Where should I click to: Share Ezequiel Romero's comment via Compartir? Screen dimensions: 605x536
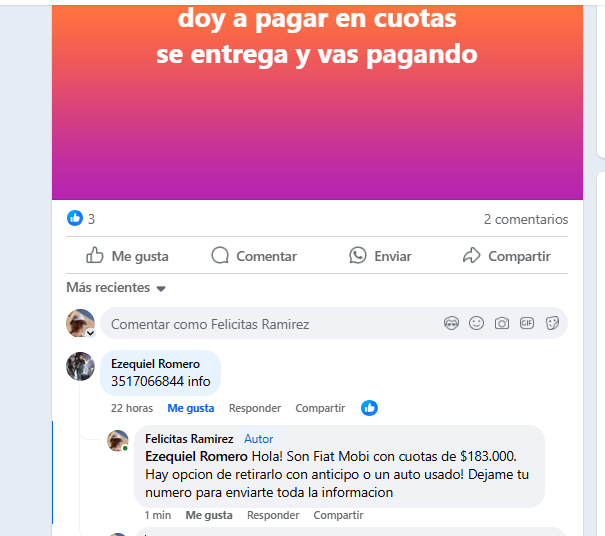(320, 408)
